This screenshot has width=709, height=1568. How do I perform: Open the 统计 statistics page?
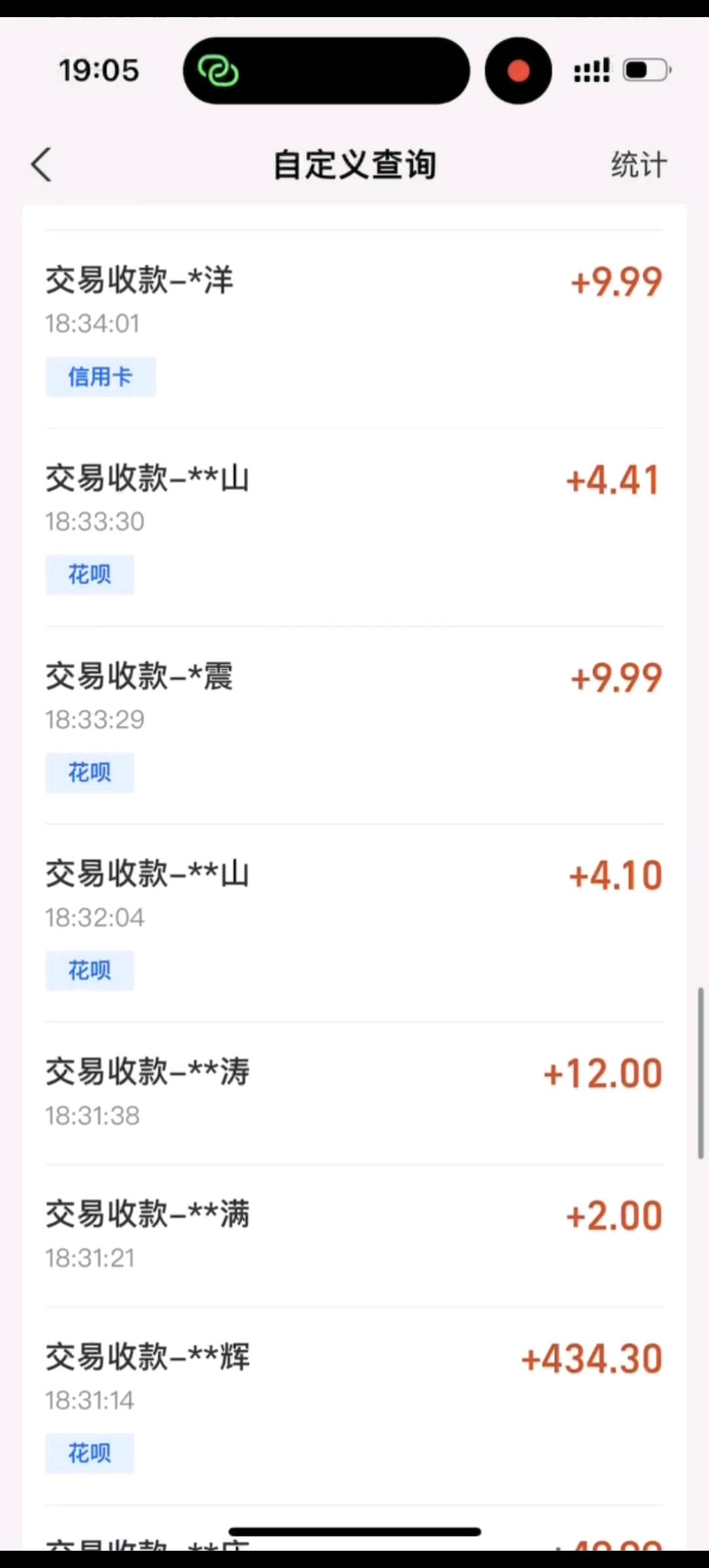click(x=639, y=164)
